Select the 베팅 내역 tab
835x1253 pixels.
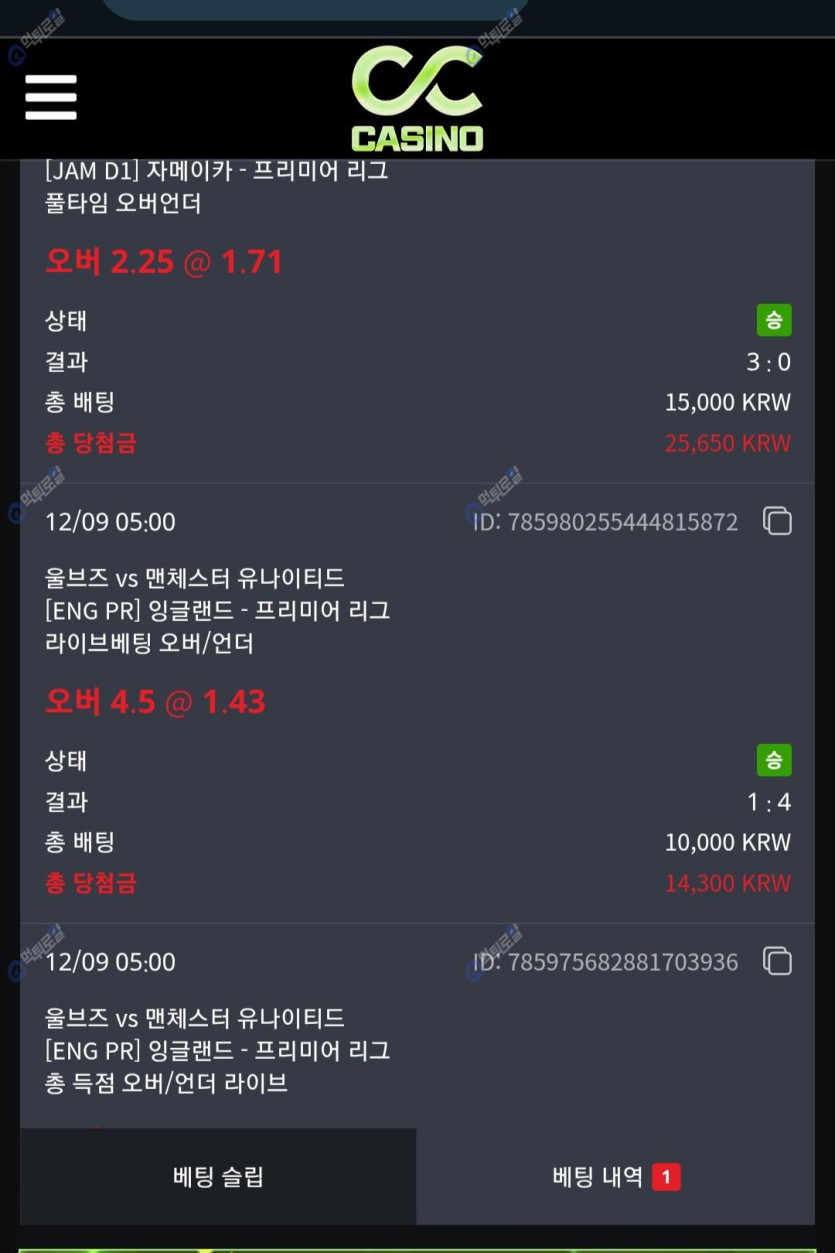point(615,1177)
